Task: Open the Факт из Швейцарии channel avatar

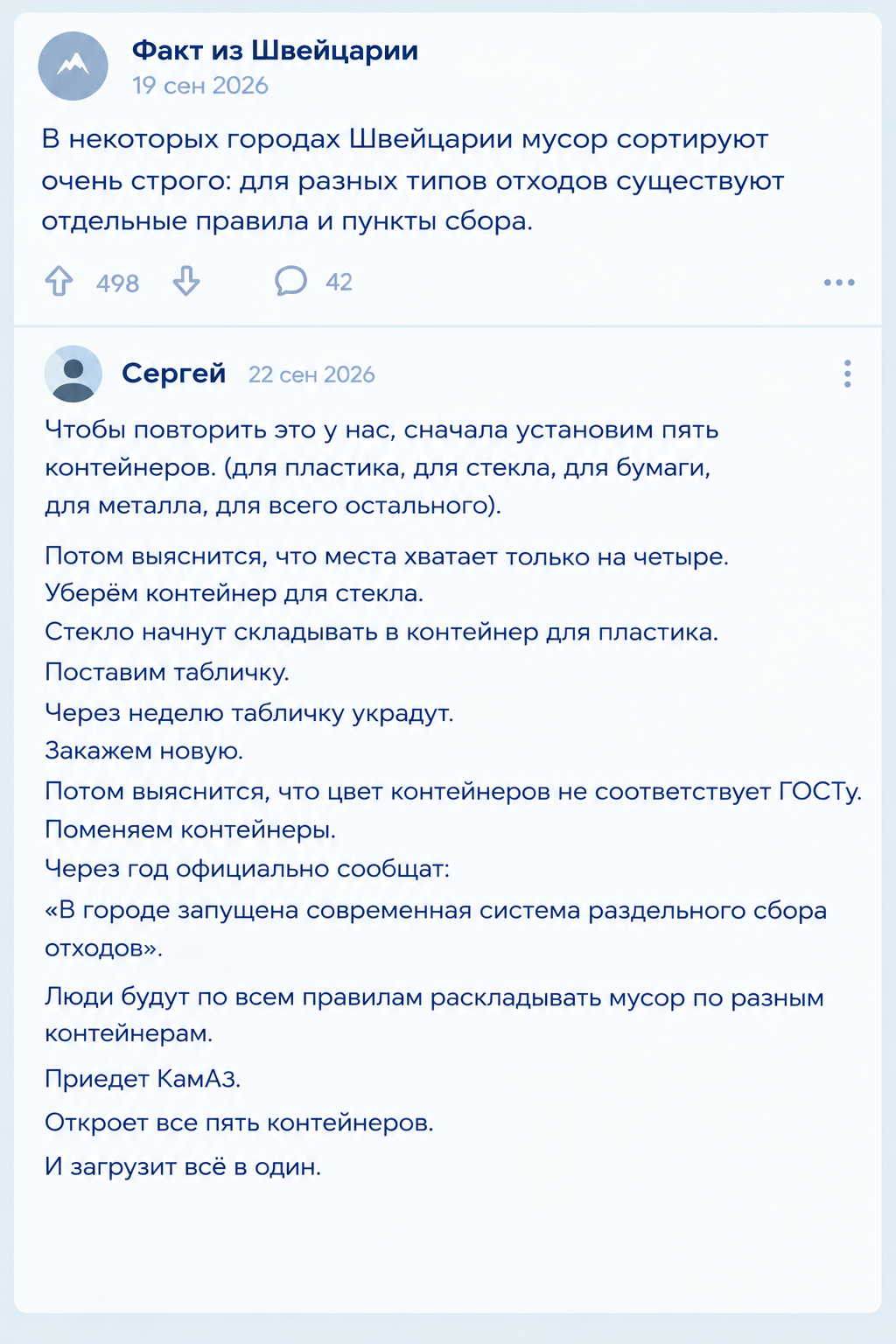Action: point(73,66)
